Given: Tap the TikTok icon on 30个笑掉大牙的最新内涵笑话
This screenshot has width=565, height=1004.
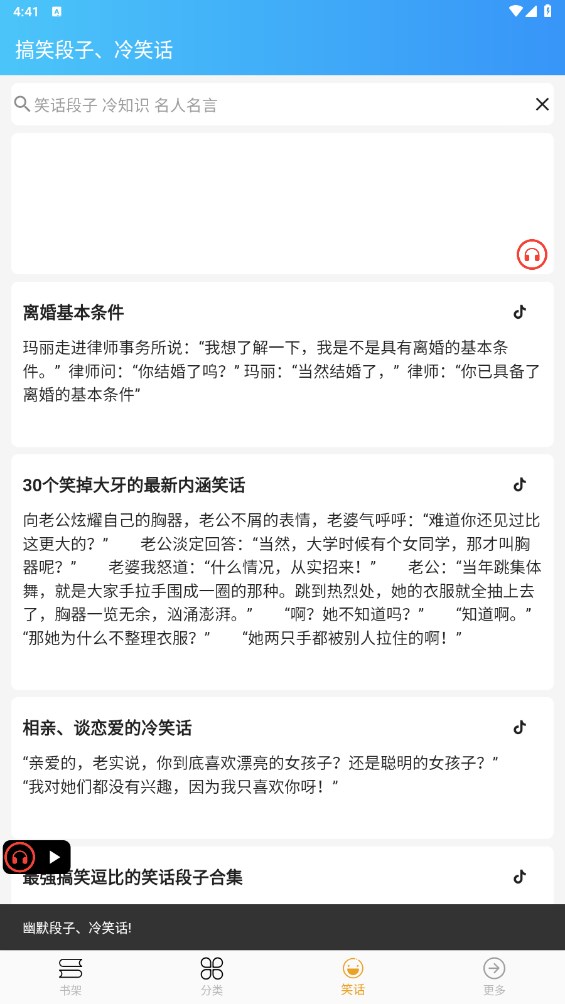Looking at the screenshot, I should pos(520,485).
